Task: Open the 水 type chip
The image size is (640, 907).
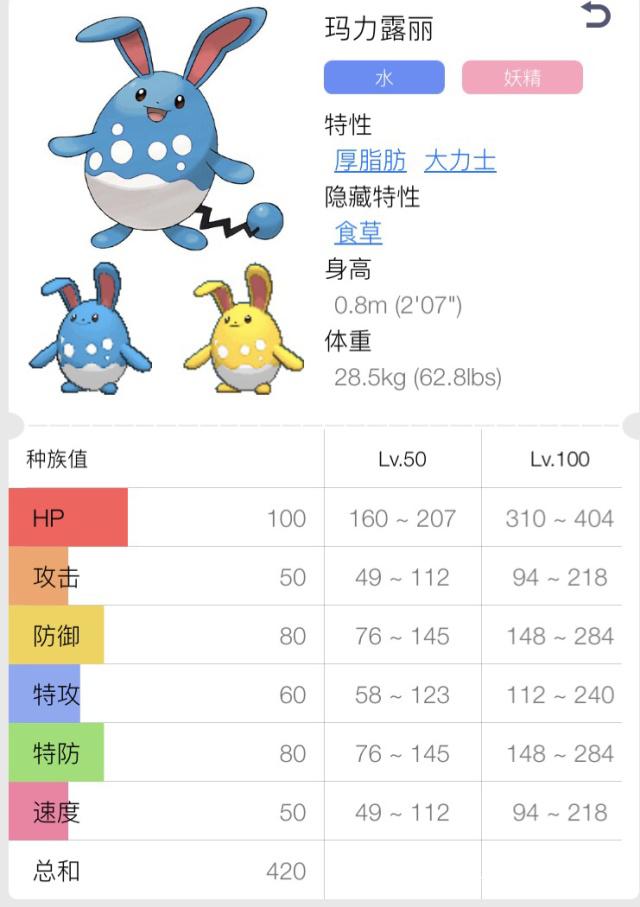Action: (384, 78)
